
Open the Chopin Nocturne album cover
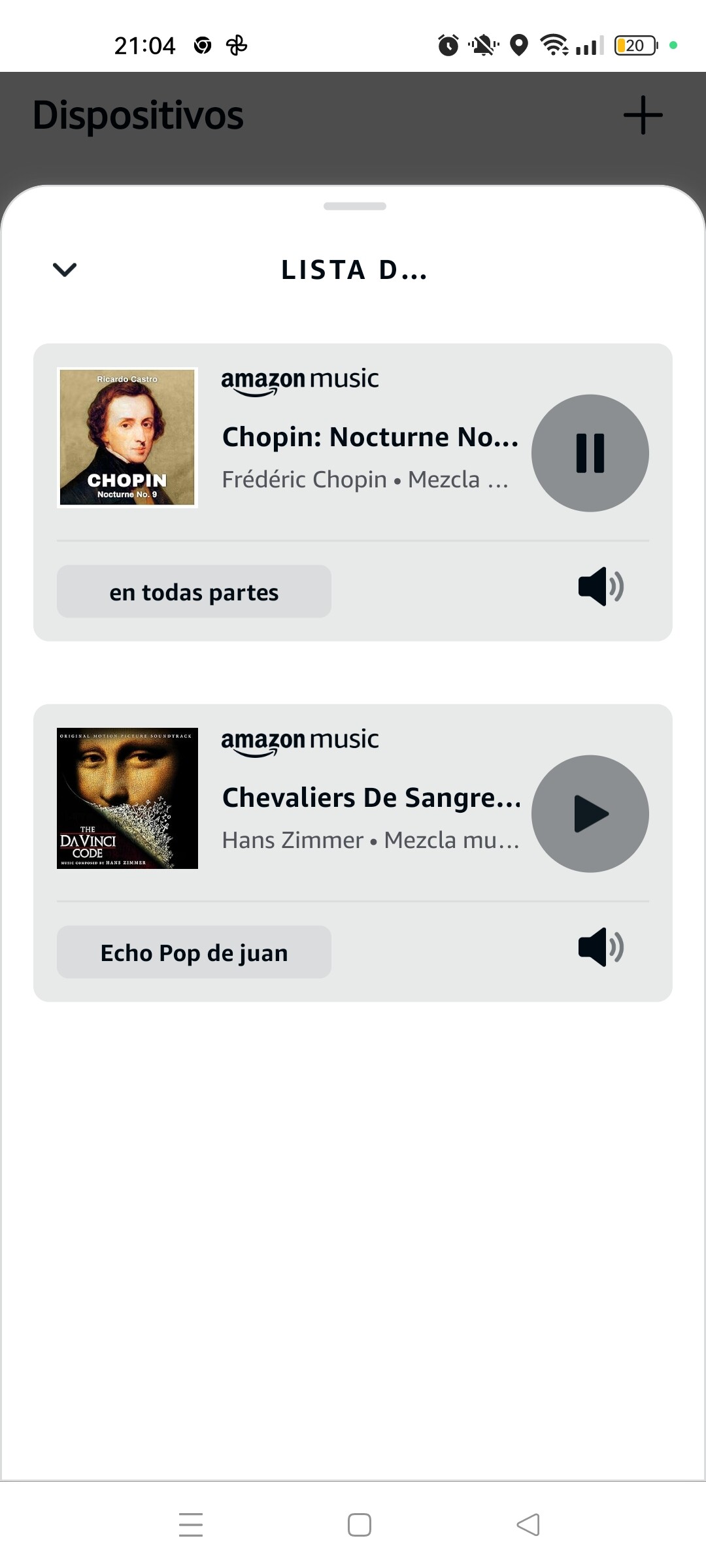[127, 437]
